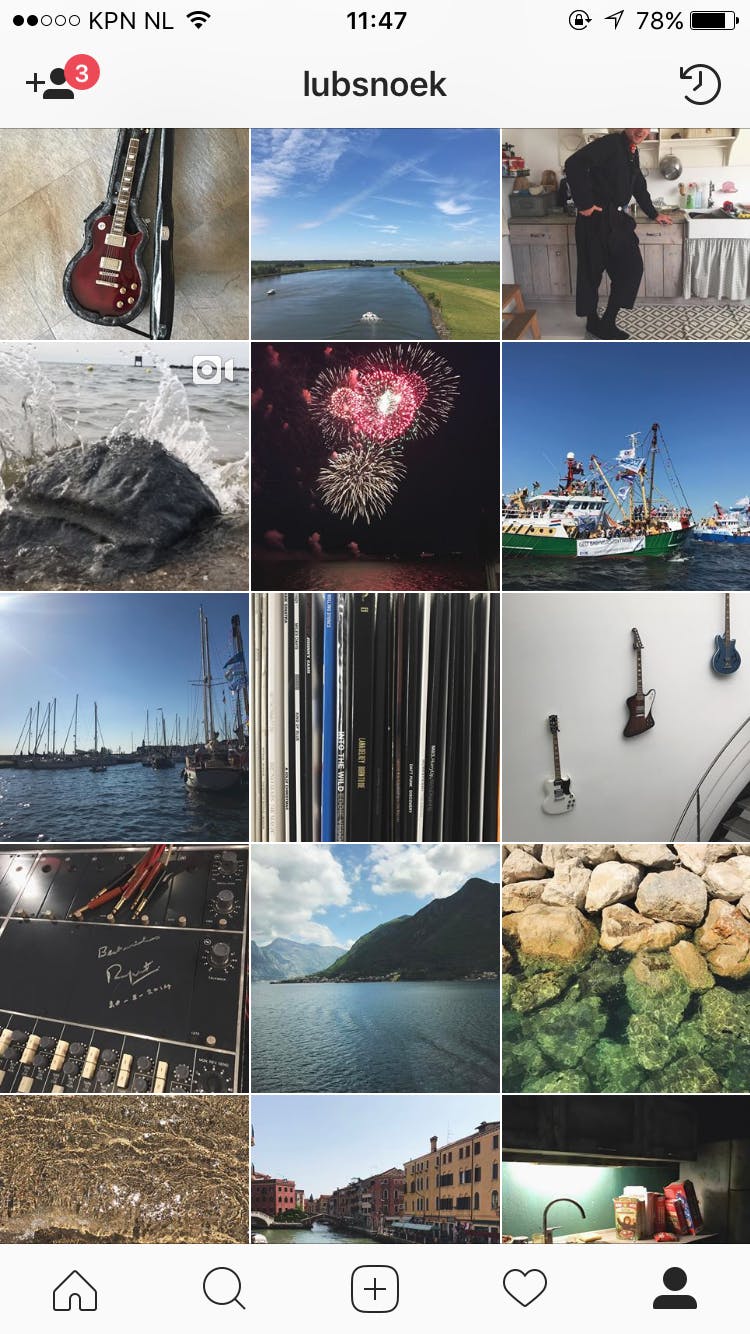Open the guitars on wall photo

click(626, 717)
